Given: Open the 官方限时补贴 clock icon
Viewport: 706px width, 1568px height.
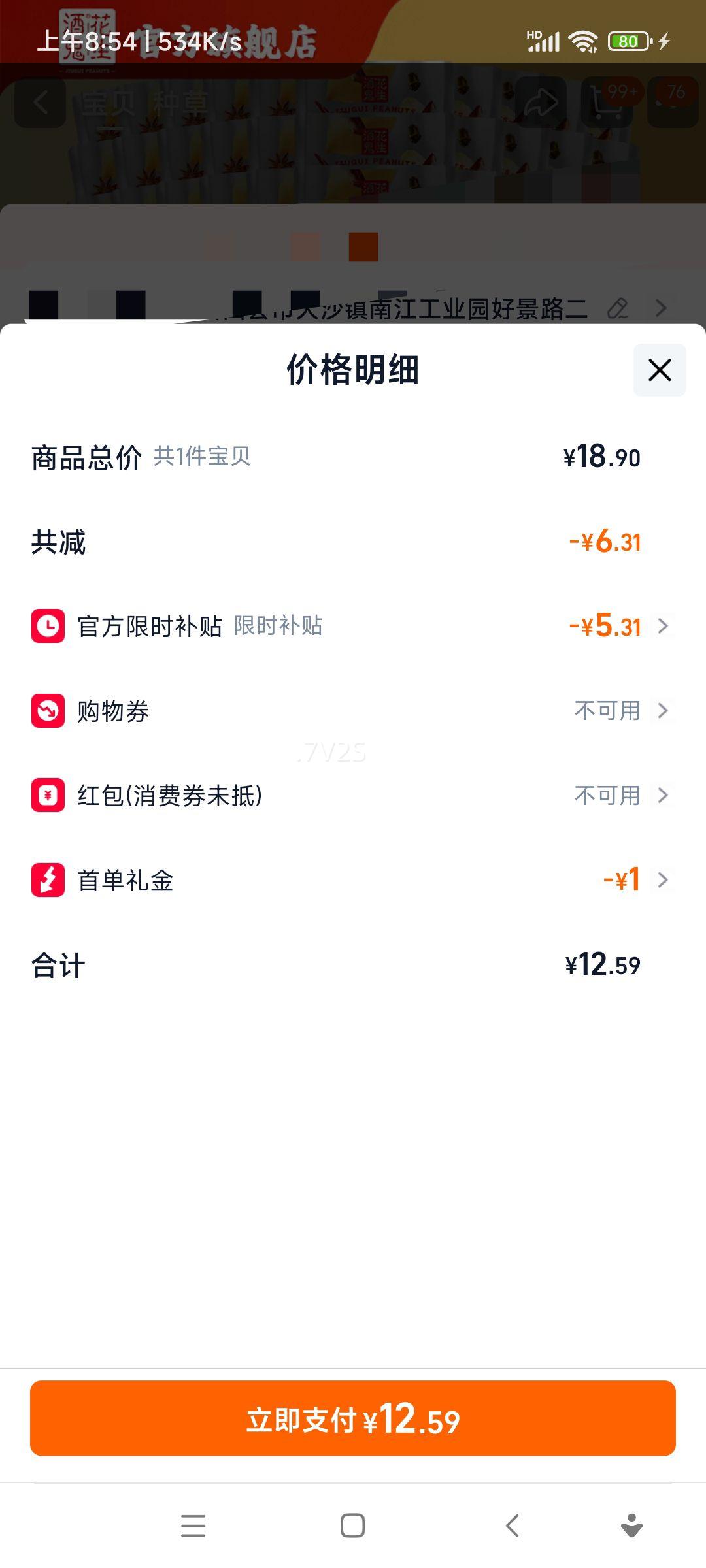Looking at the screenshot, I should (x=47, y=627).
